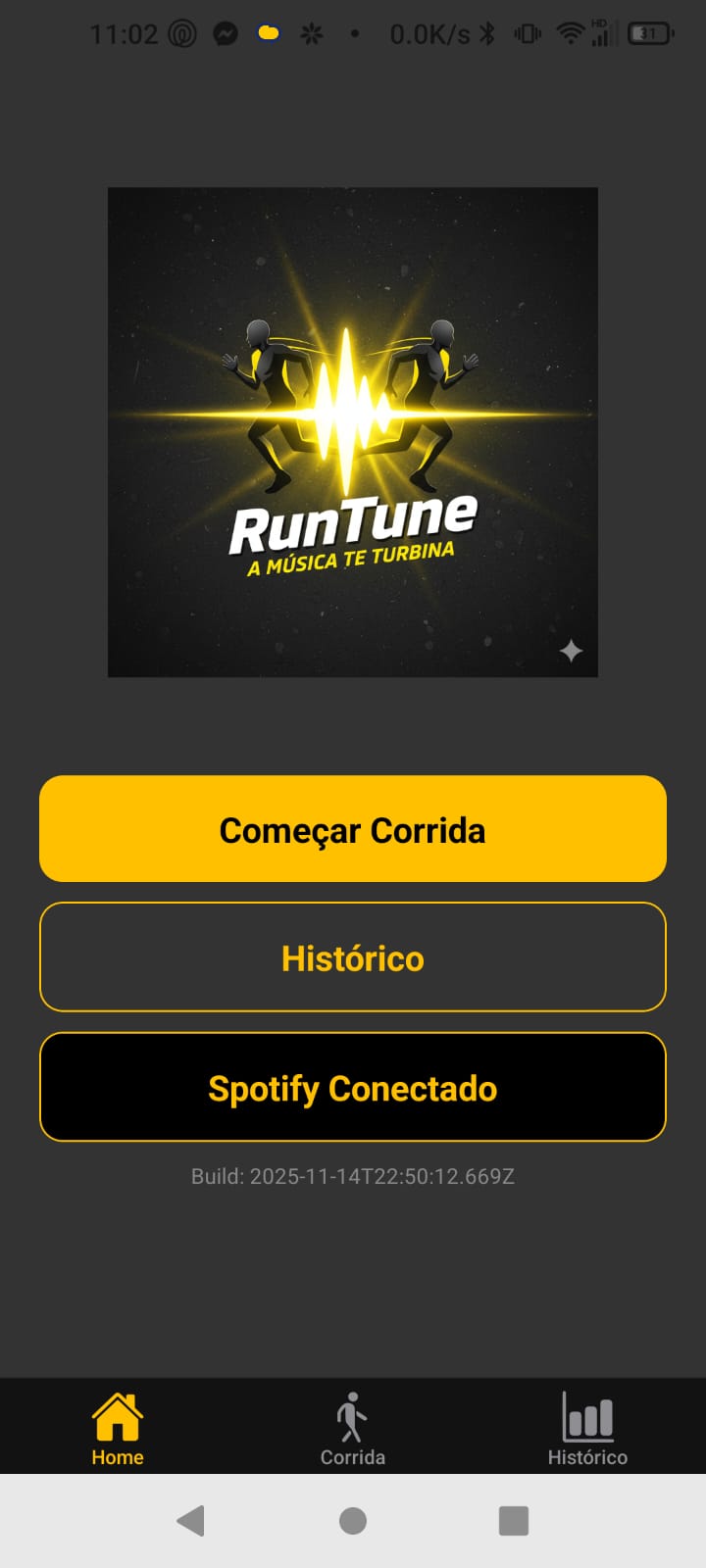The height and width of the screenshot is (1568, 706).
Task: Tap the Build timestamp text
Action: pyautogui.click(x=352, y=1176)
